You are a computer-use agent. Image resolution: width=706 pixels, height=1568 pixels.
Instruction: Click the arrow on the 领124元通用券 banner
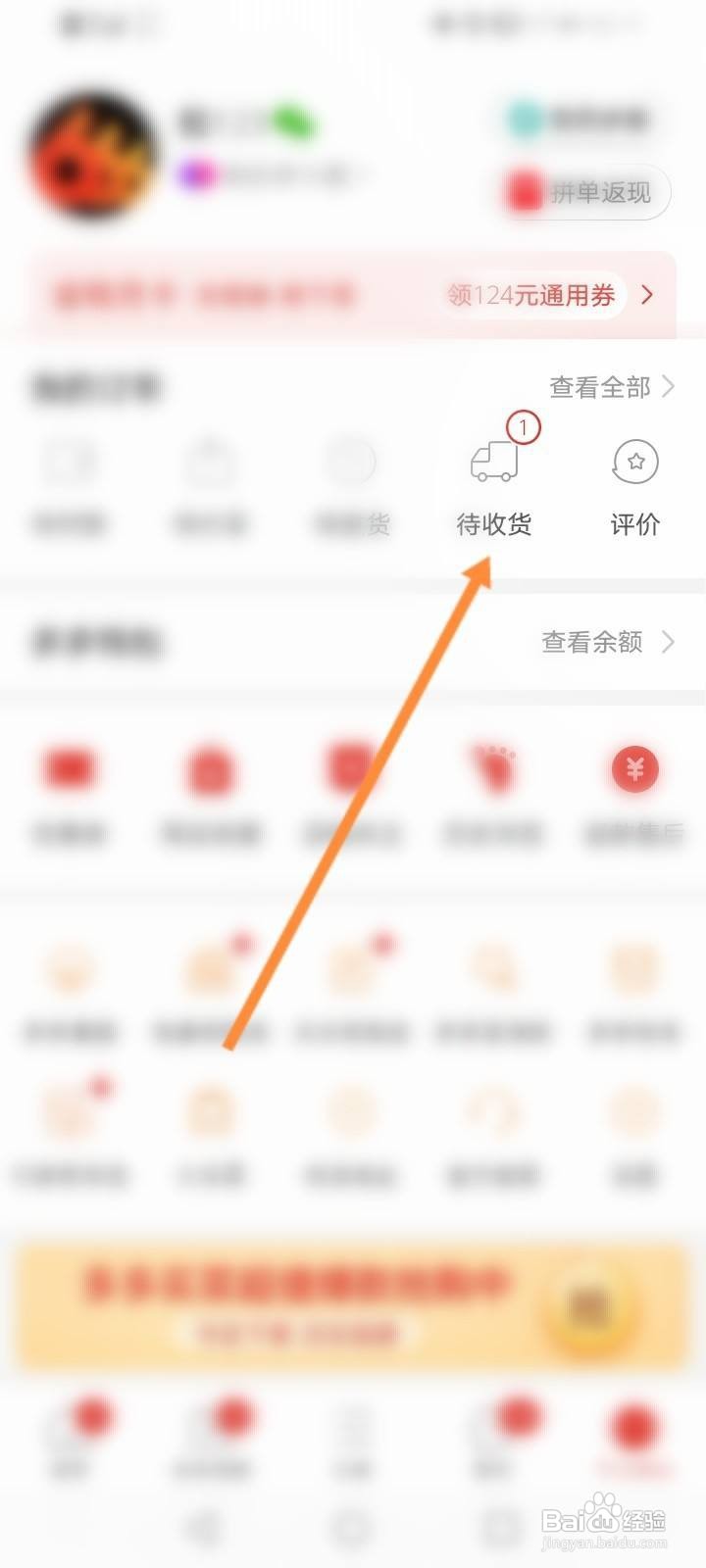tap(647, 295)
